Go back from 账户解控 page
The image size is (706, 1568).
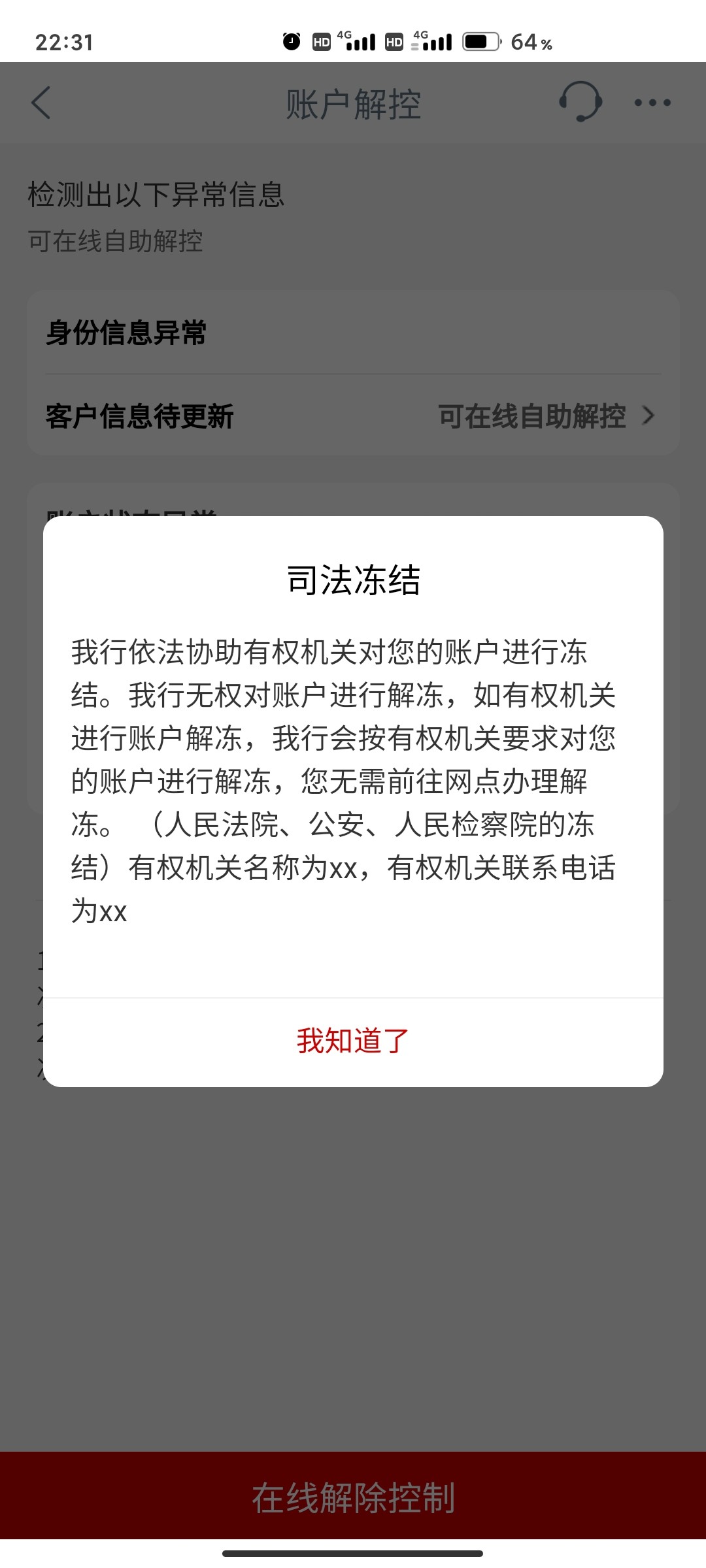pyautogui.click(x=41, y=103)
